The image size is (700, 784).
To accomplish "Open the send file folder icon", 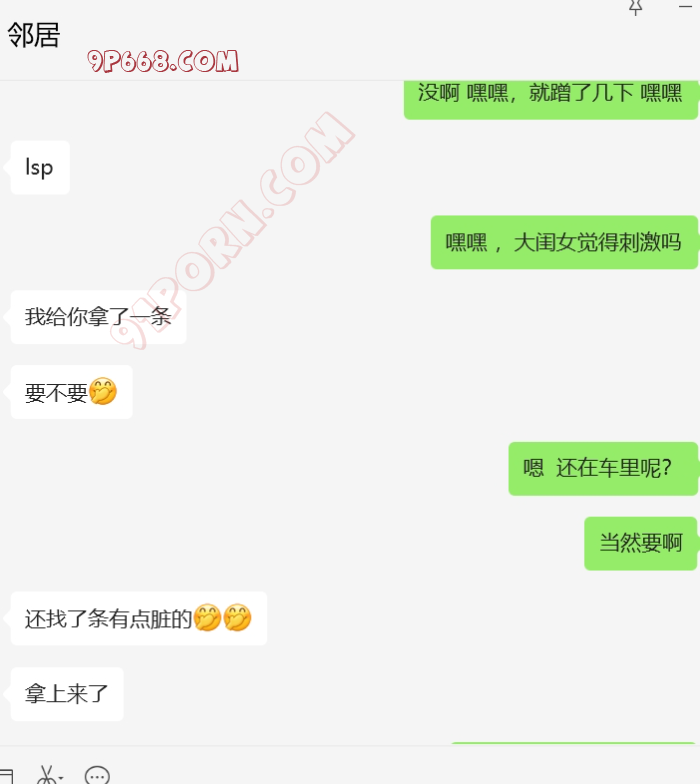I will coord(5,775).
